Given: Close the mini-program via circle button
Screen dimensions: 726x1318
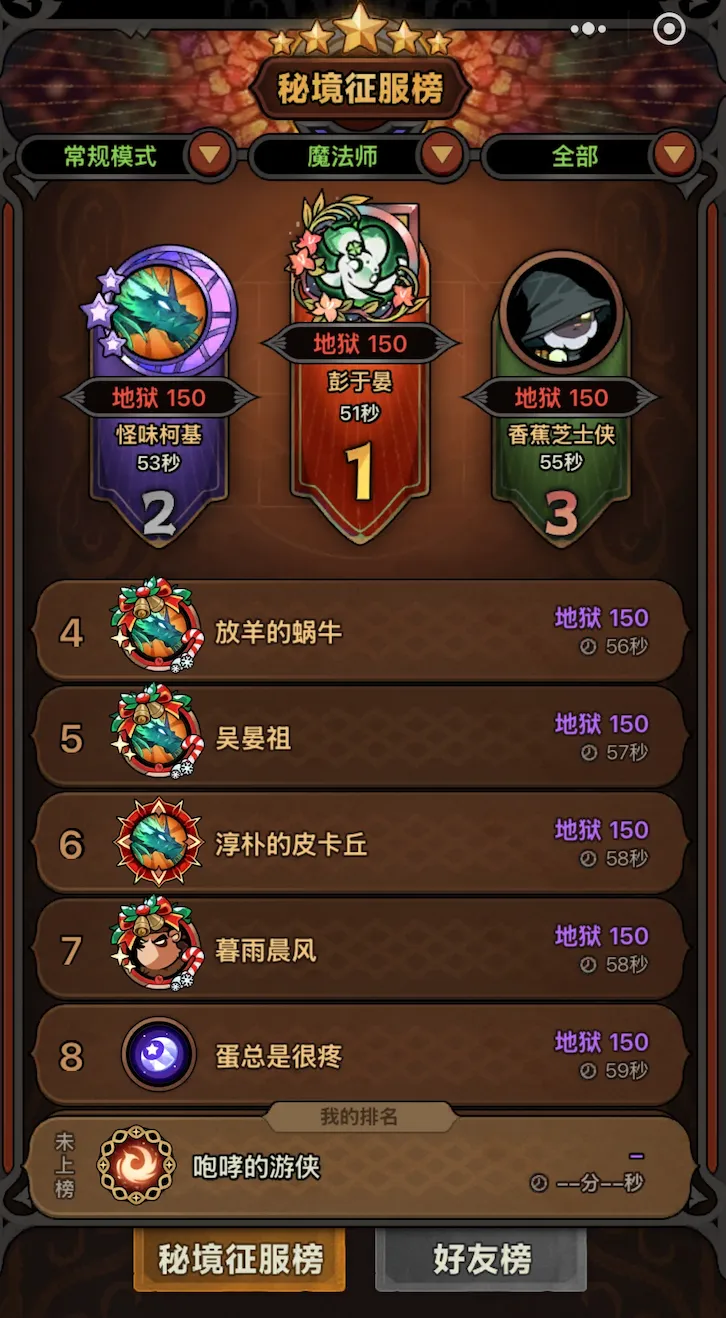Looking at the screenshot, I should pos(669,29).
